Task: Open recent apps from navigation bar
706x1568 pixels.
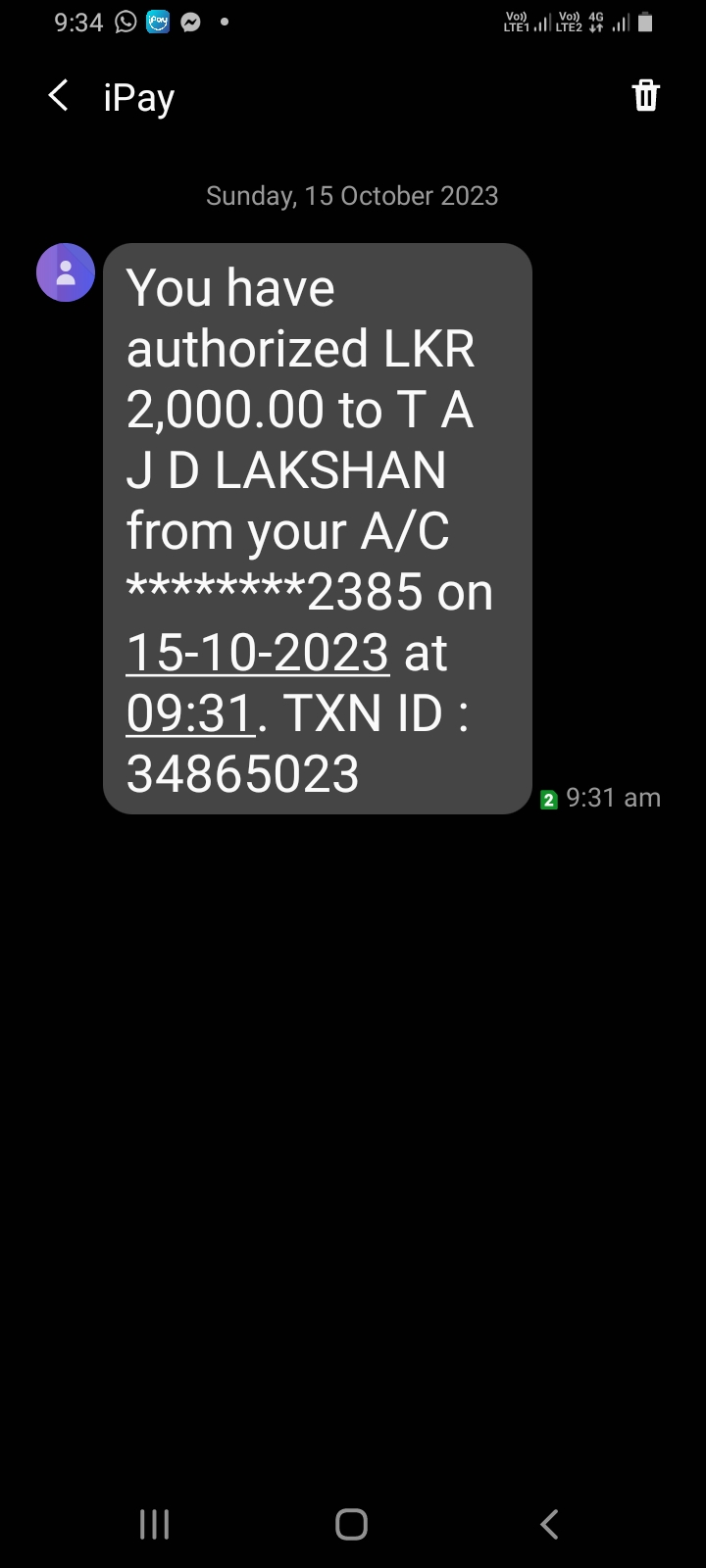Action: [x=154, y=1524]
